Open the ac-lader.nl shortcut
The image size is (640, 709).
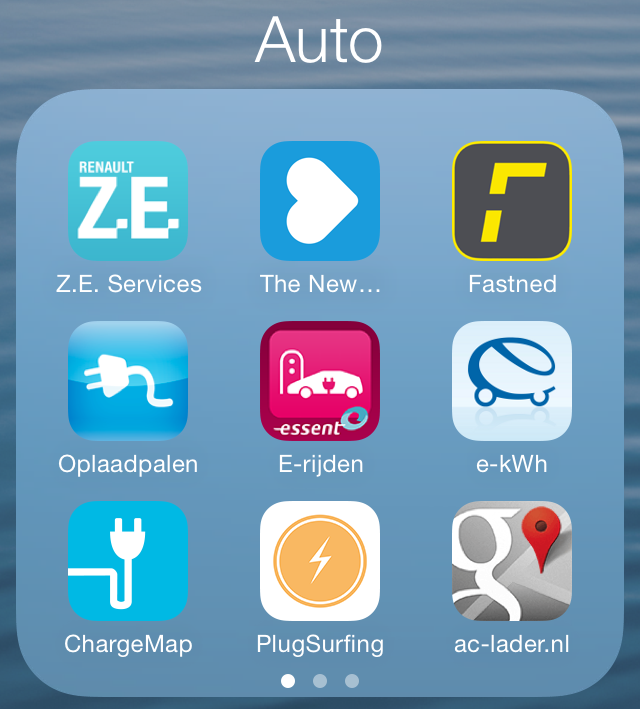coord(512,561)
